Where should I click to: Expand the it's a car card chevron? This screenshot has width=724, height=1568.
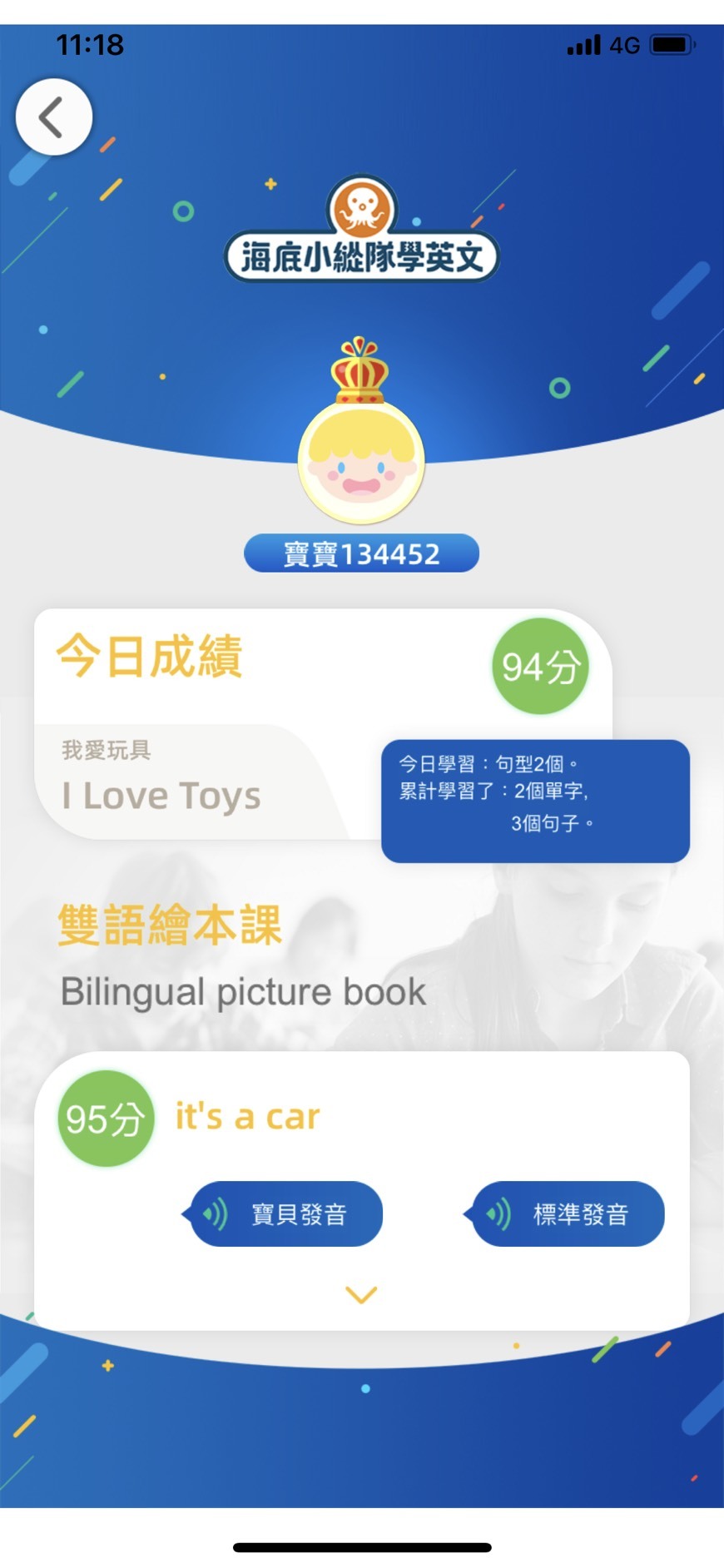(x=361, y=1294)
